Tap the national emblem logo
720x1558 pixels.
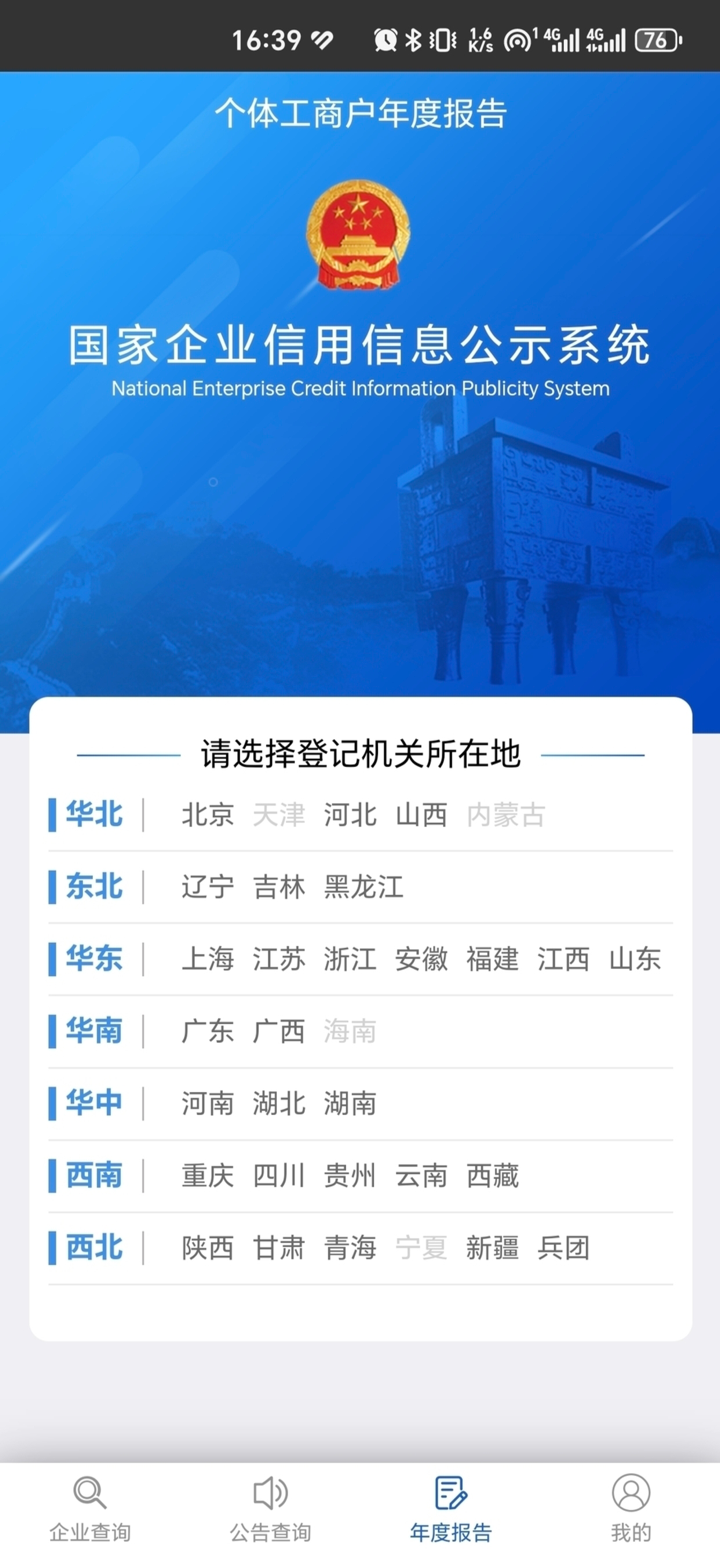(x=358, y=235)
